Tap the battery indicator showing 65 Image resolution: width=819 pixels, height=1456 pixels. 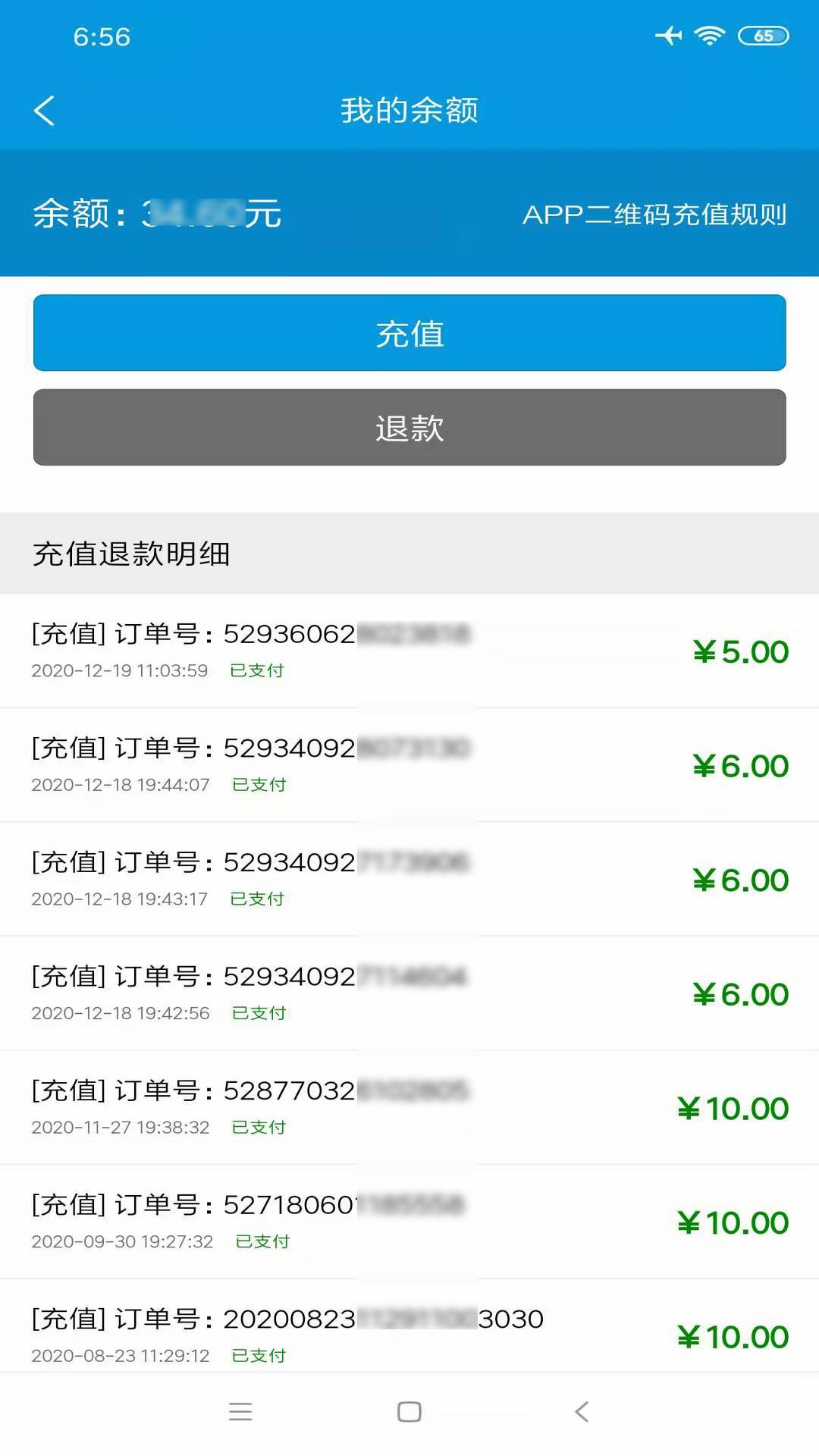(x=764, y=35)
